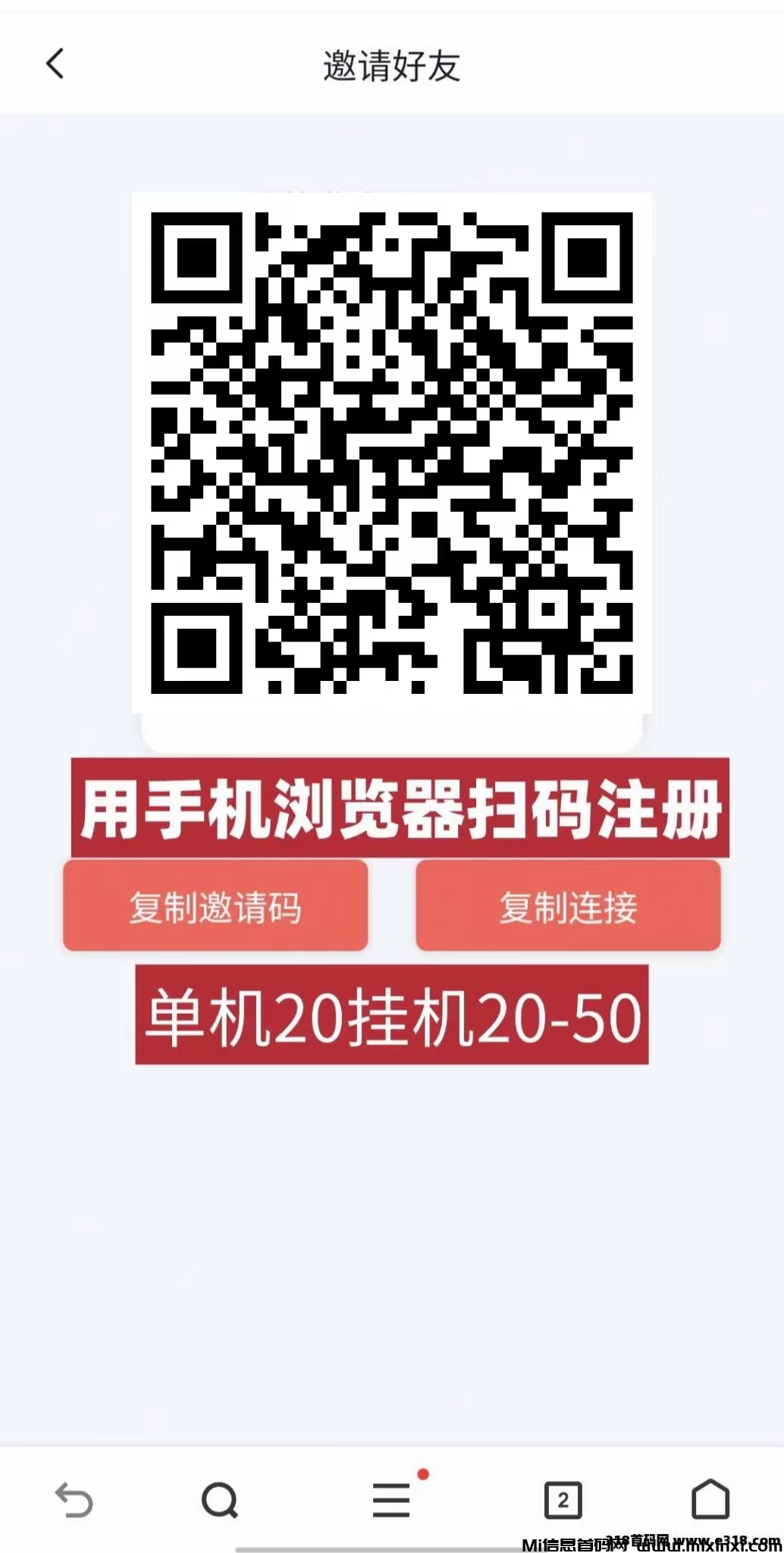The image size is (784, 1553).
Task: Show the 2 open browser tabs
Action: [563, 1499]
